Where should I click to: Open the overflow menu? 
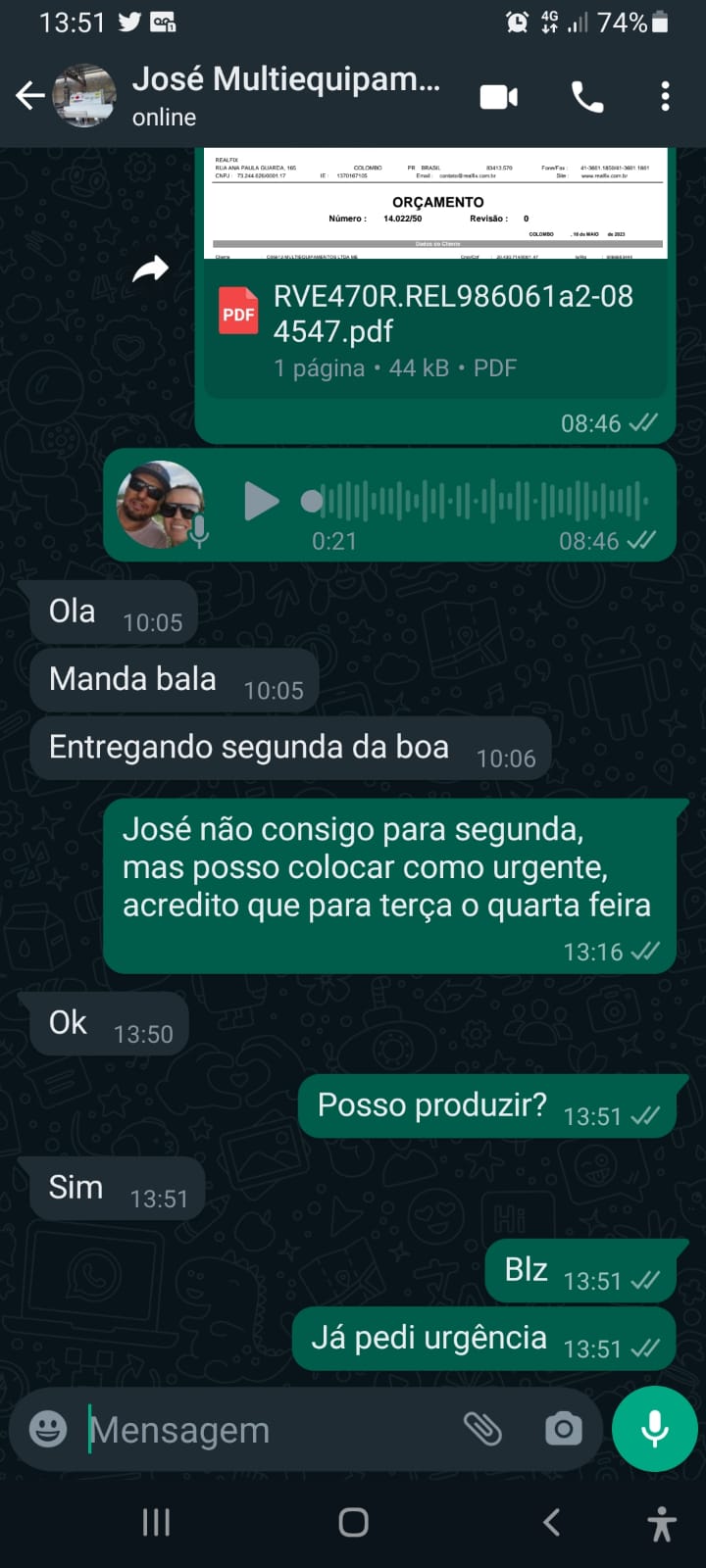pyautogui.click(x=665, y=96)
